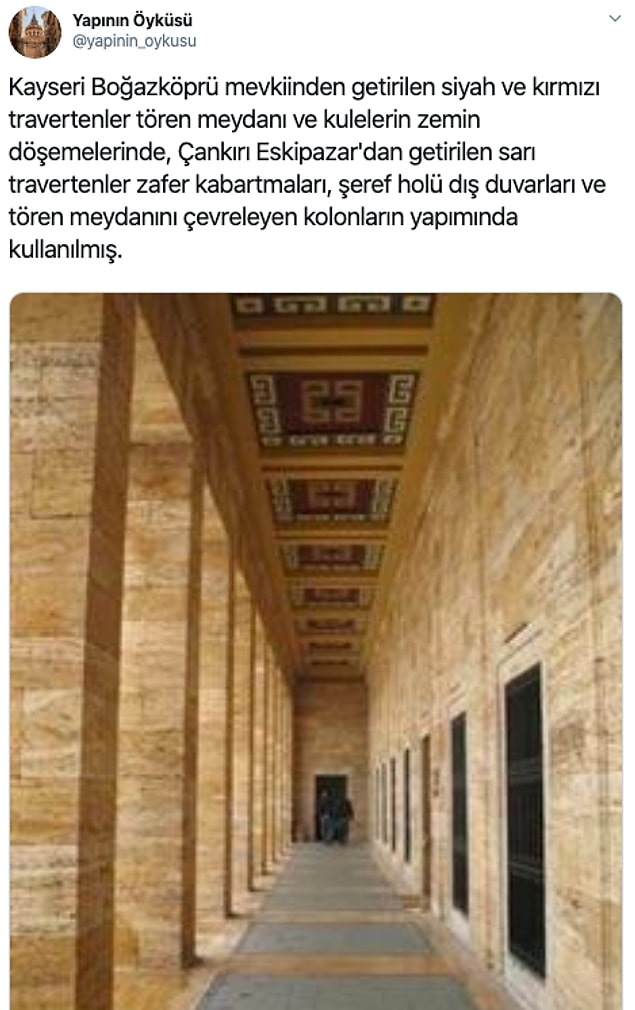Image resolution: width=635 pixels, height=1010 pixels.
Task: Tap the Yapının Öyküsü display name
Action: point(133,20)
